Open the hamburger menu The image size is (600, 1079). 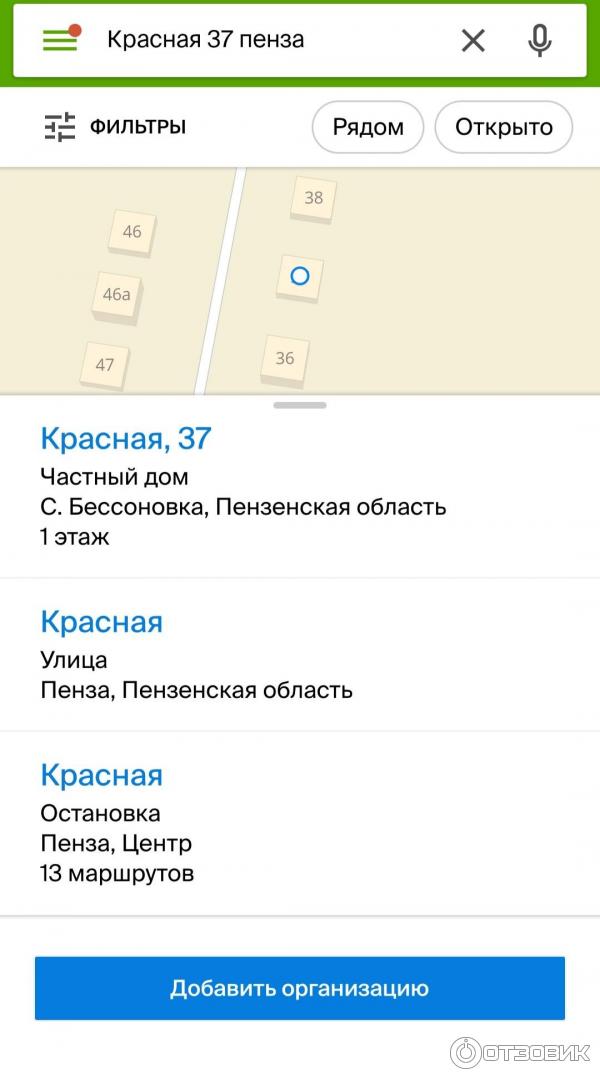pyautogui.click(x=59, y=40)
